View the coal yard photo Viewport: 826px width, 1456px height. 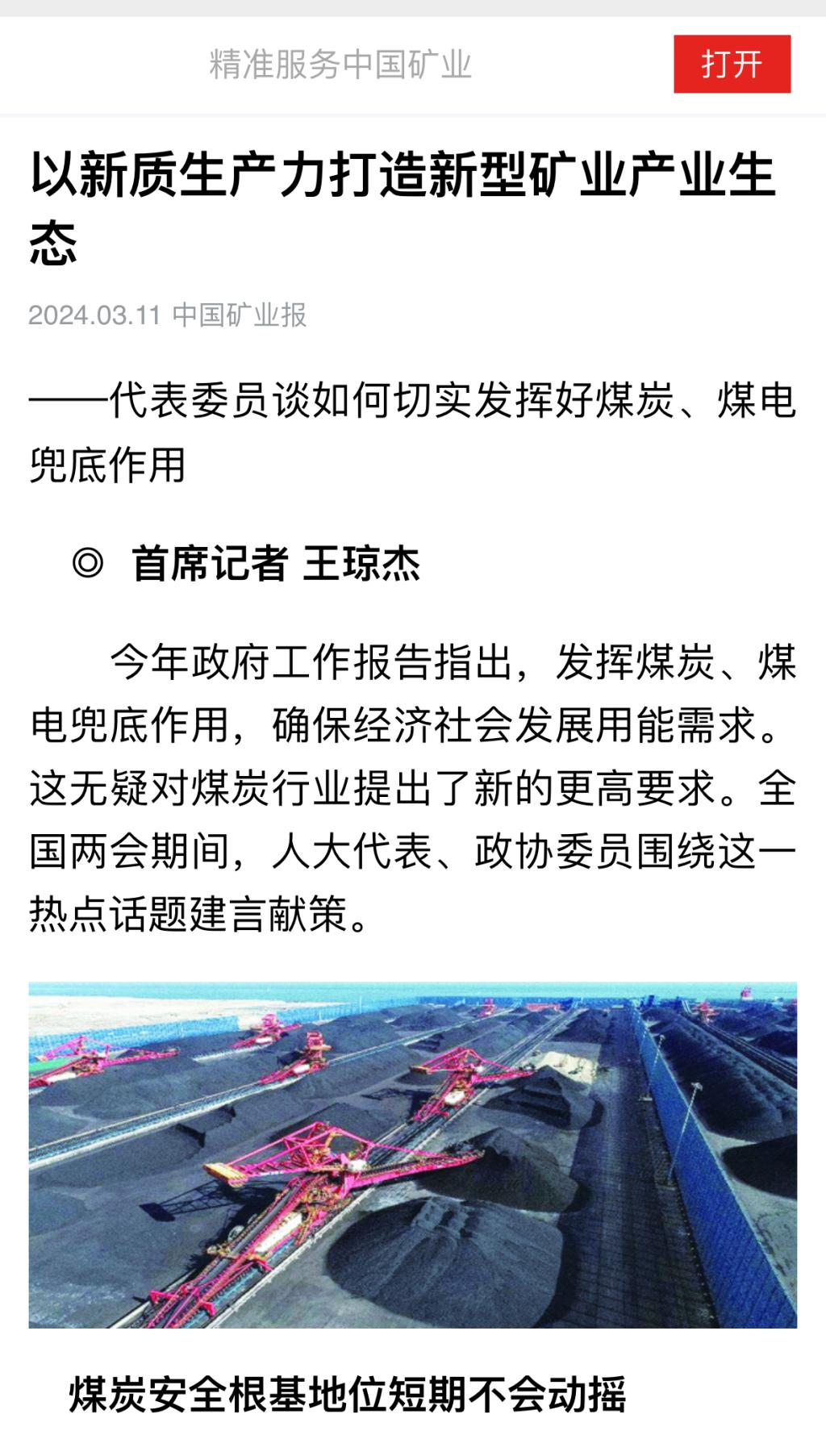coord(413,1154)
